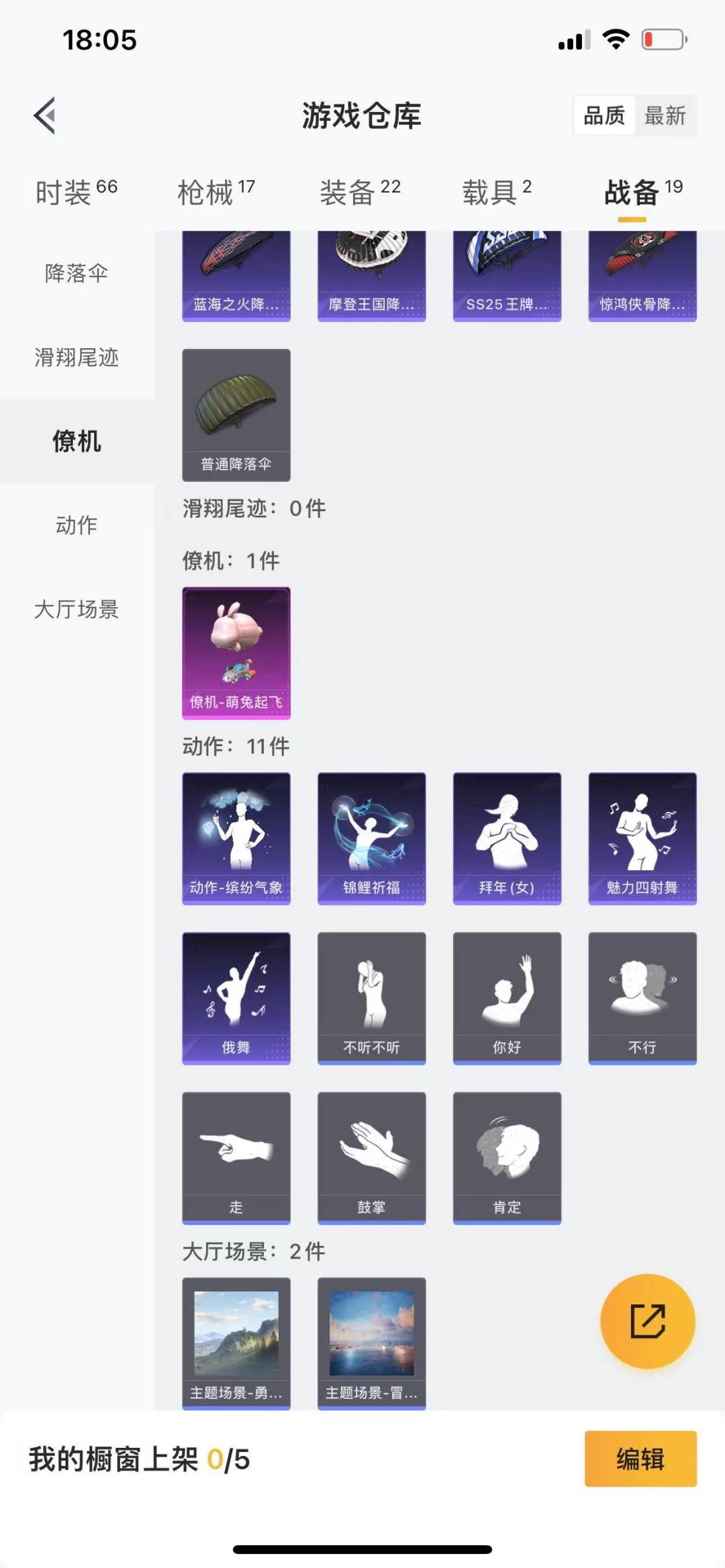Open the 载具 tab
Screen dimensions: 725x1568
click(497, 192)
